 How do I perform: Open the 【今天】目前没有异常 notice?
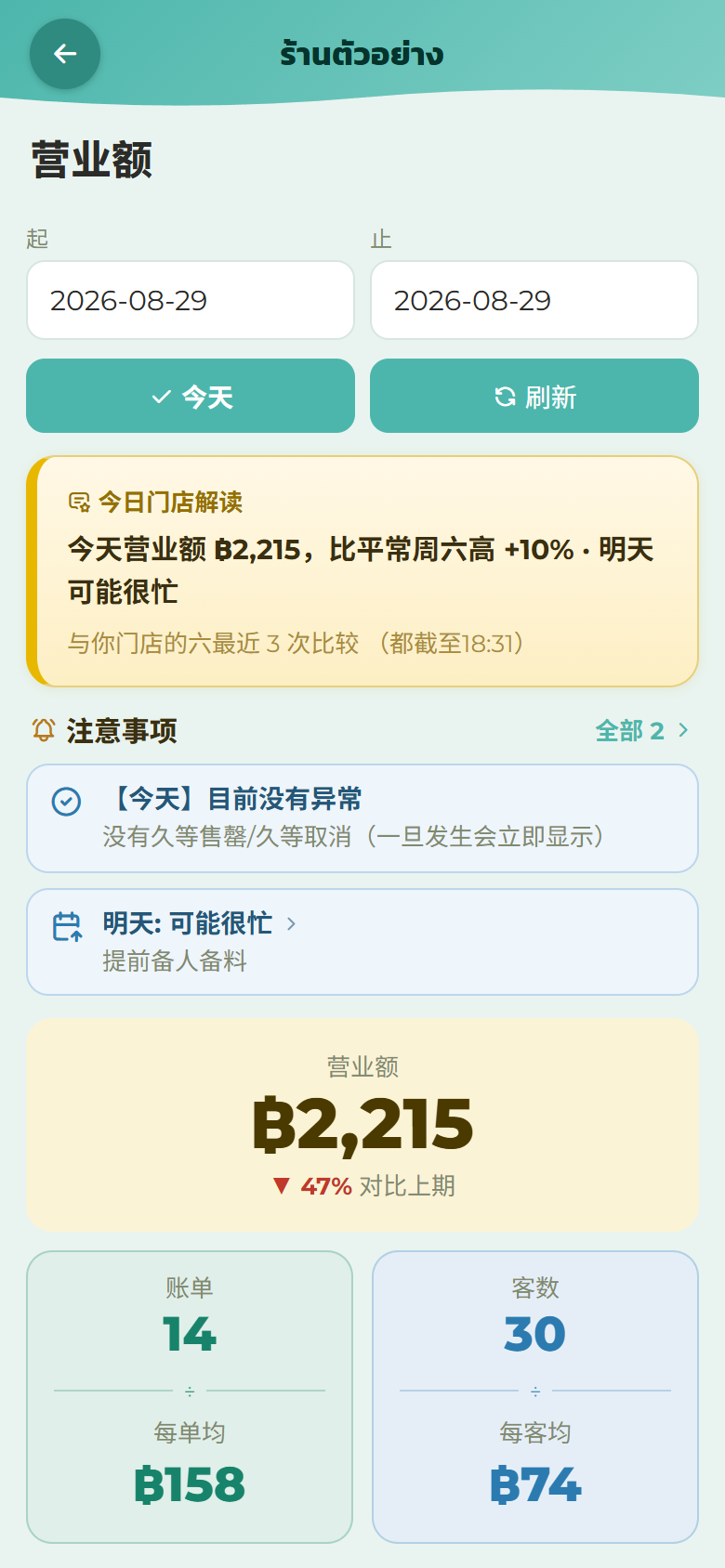362,818
